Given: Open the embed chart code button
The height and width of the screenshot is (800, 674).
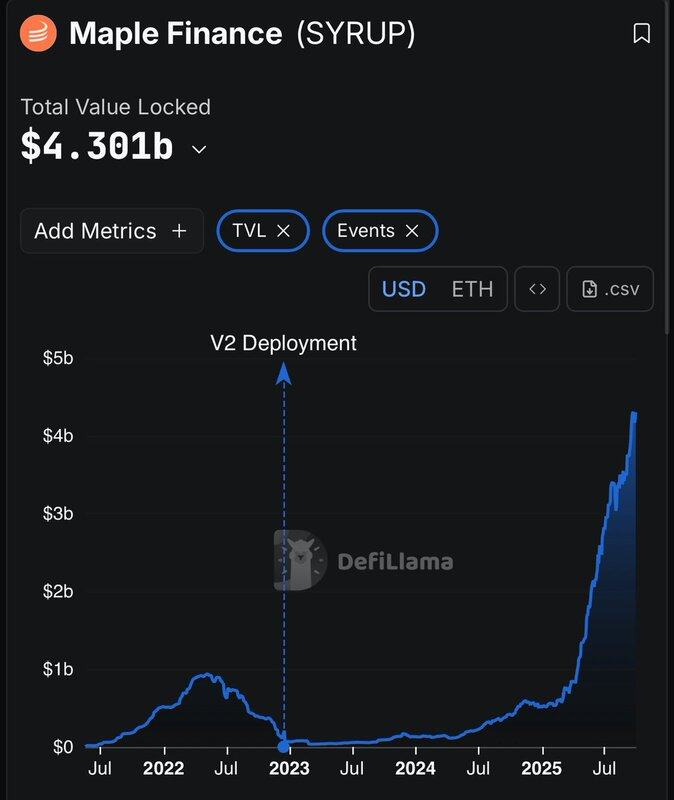Looking at the screenshot, I should point(537,289).
